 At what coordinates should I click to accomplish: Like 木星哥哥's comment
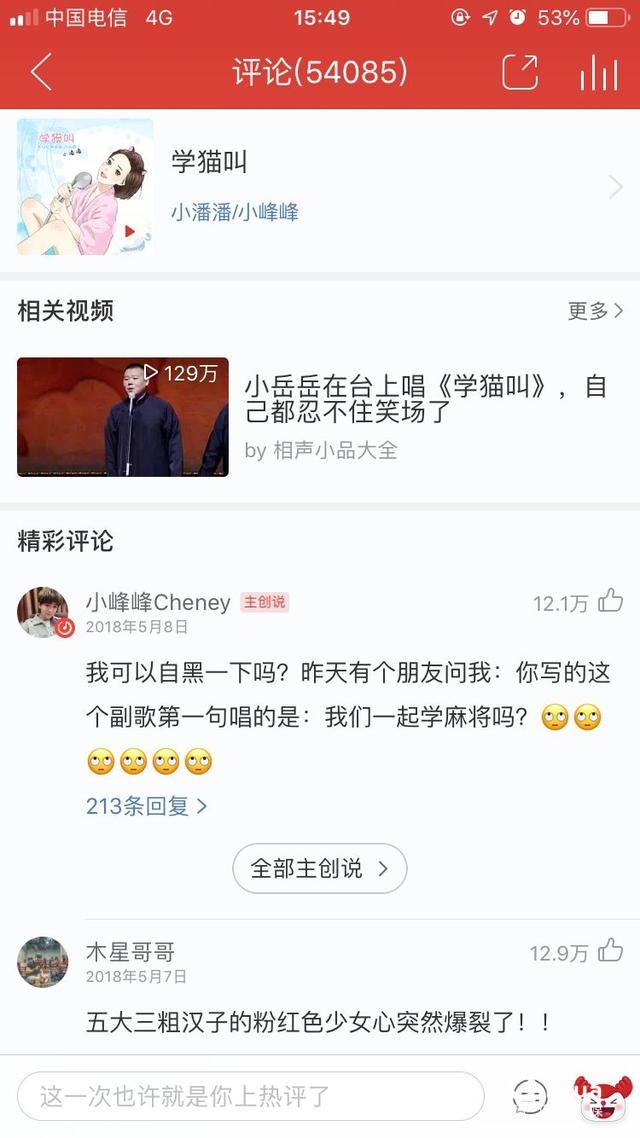(610, 951)
